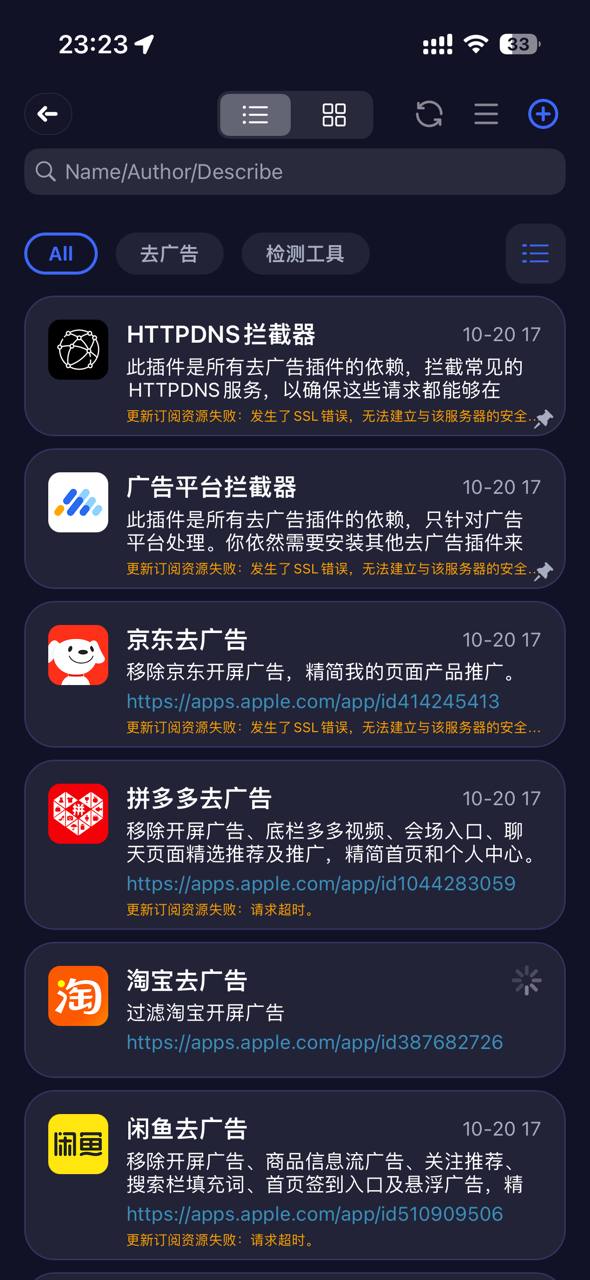Screen dimensions: 590x1280
Task: Open the App Store link for 淘宝去广告
Action: [x=315, y=1042]
